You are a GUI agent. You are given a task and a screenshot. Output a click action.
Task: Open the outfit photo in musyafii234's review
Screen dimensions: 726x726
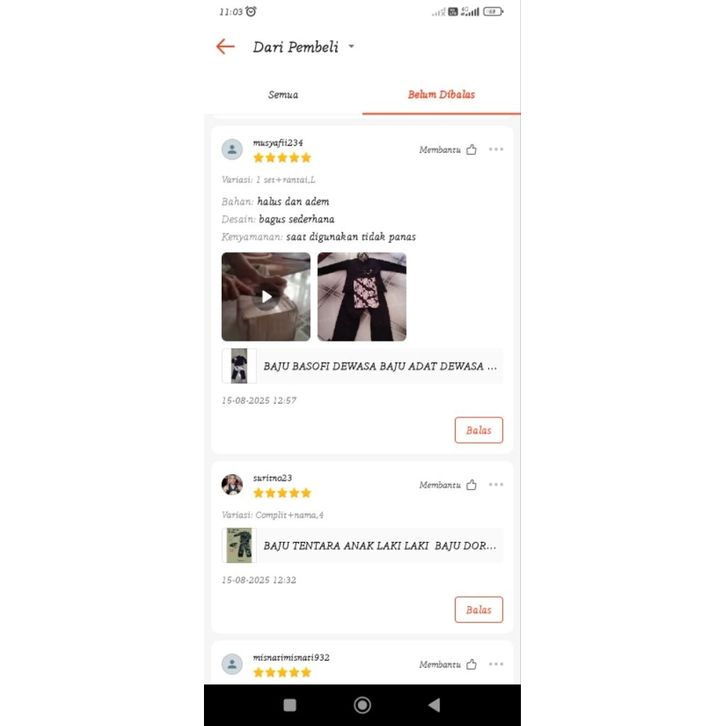[362, 297]
